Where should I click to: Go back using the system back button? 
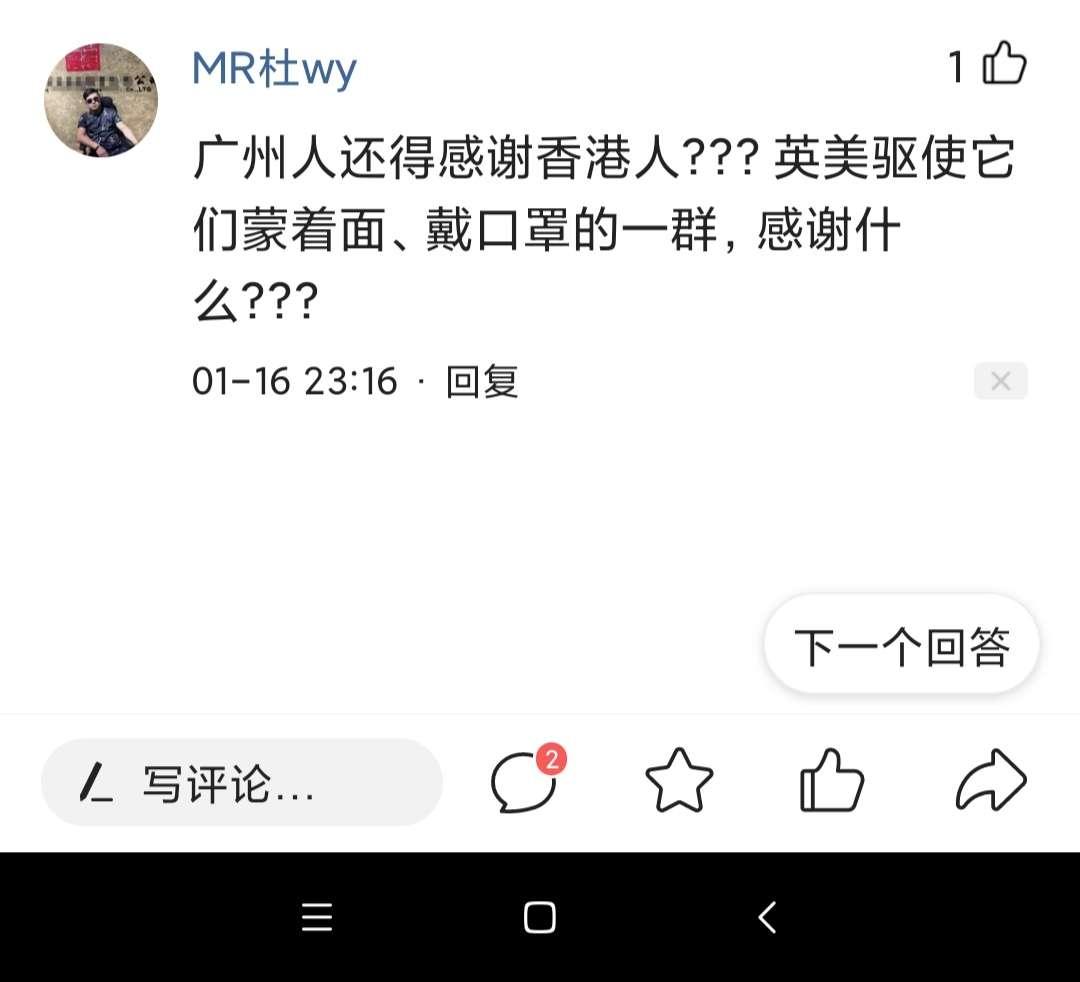click(x=767, y=917)
